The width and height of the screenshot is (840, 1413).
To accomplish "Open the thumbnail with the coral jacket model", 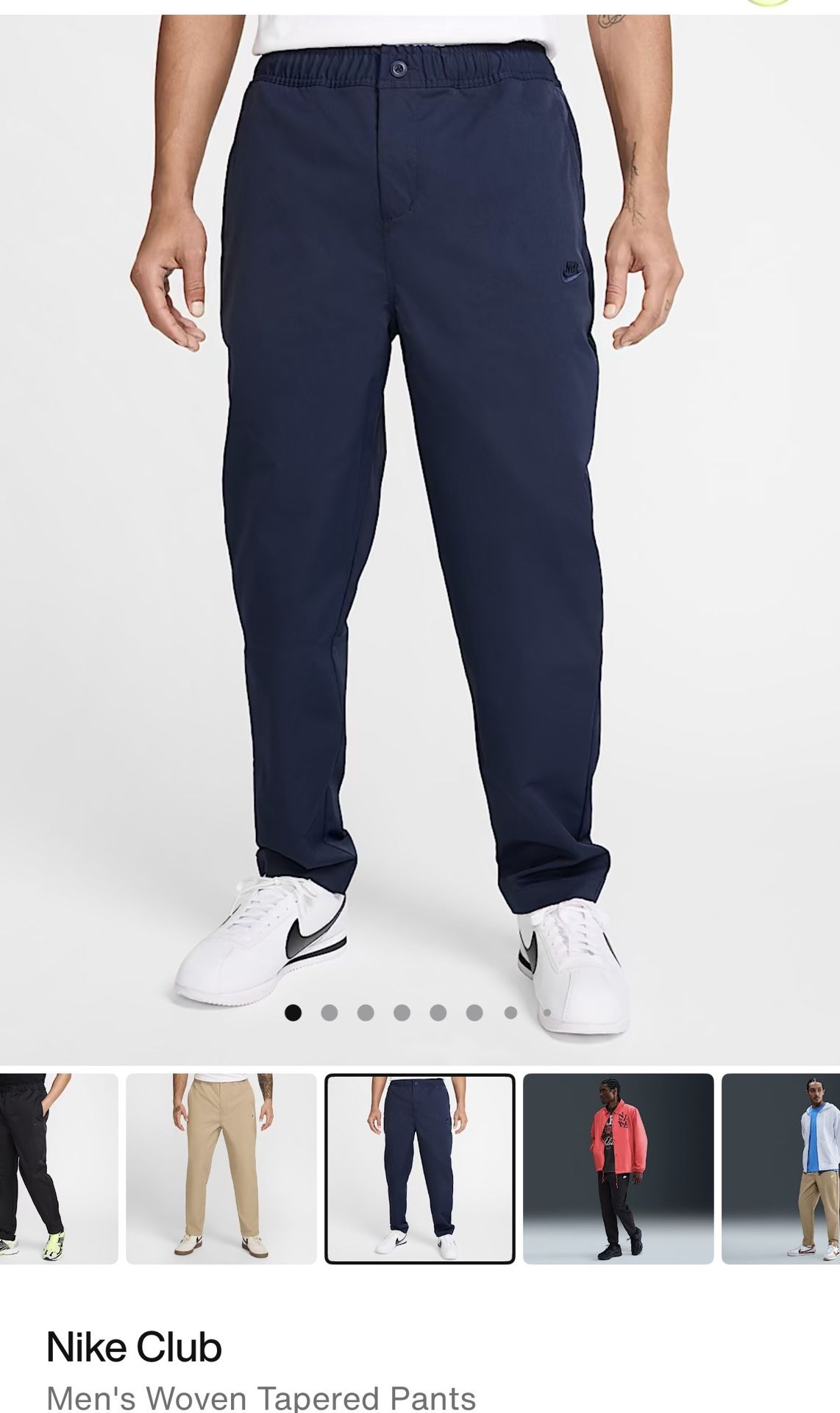I will pos(618,1168).
